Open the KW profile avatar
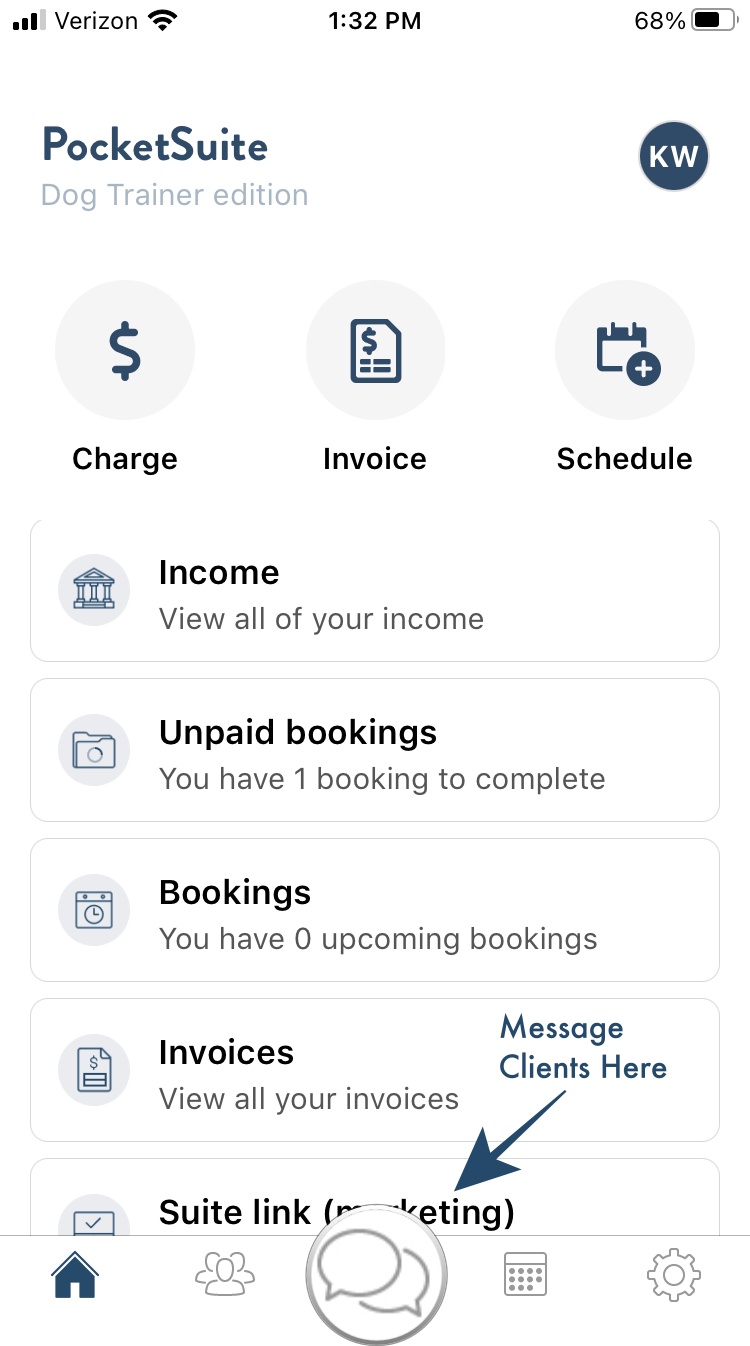Screen dimensions: 750x1346 674,156
